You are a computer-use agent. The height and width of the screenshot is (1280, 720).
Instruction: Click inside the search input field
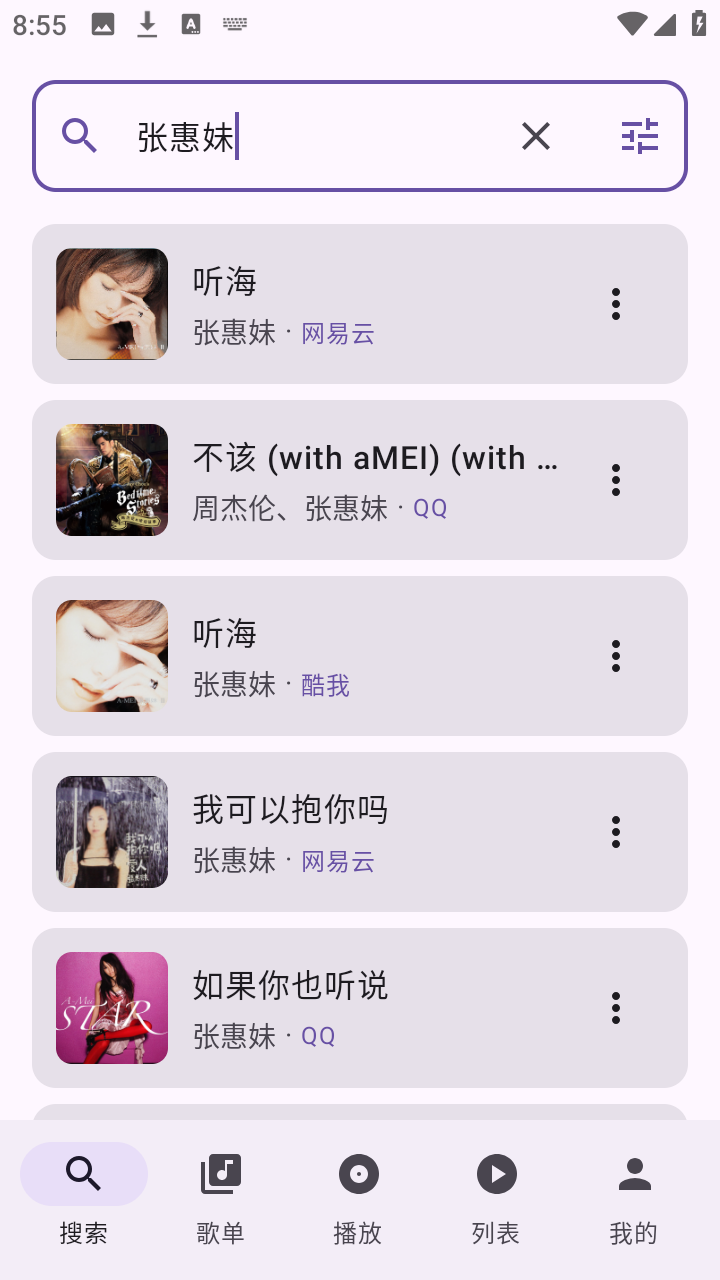click(300, 136)
